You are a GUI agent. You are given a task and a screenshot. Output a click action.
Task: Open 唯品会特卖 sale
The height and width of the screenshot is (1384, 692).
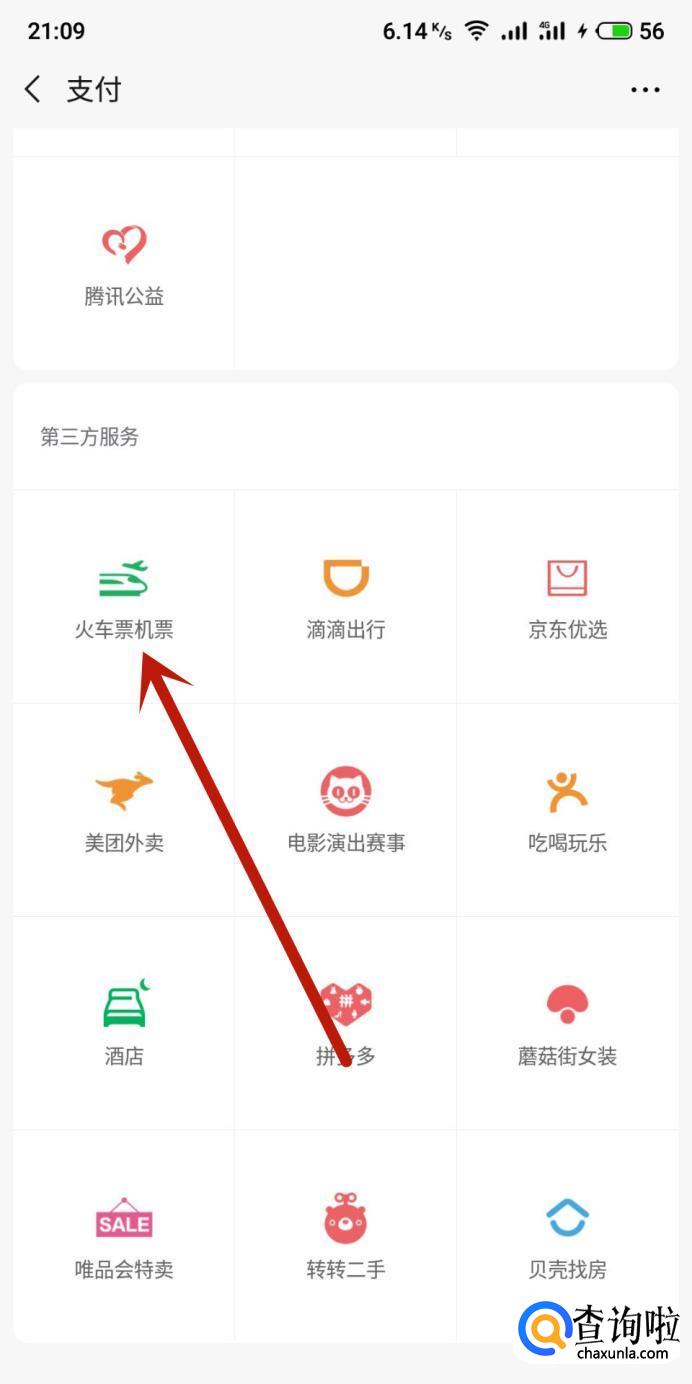(124, 1237)
